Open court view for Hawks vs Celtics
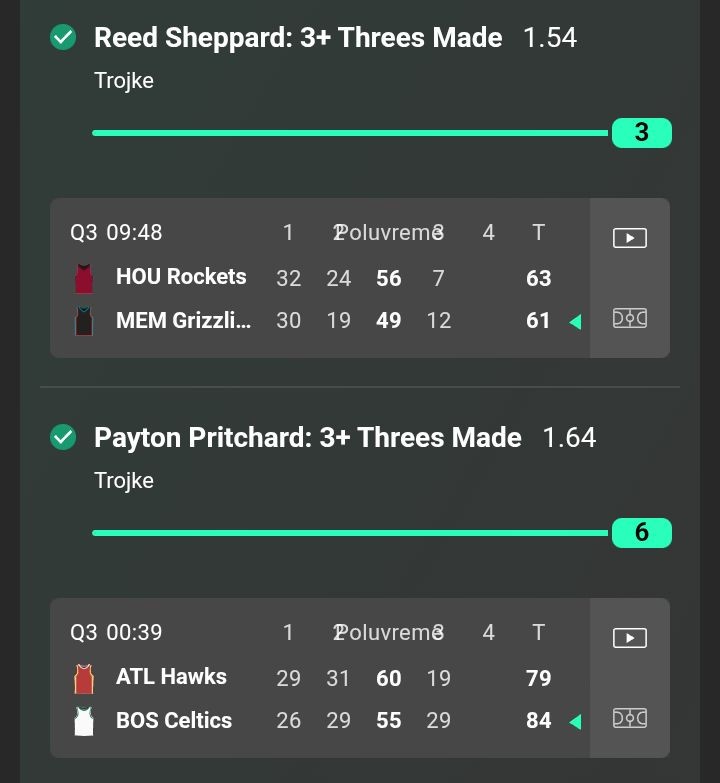The width and height of the screenshot is (720, 783). (629, 718)
